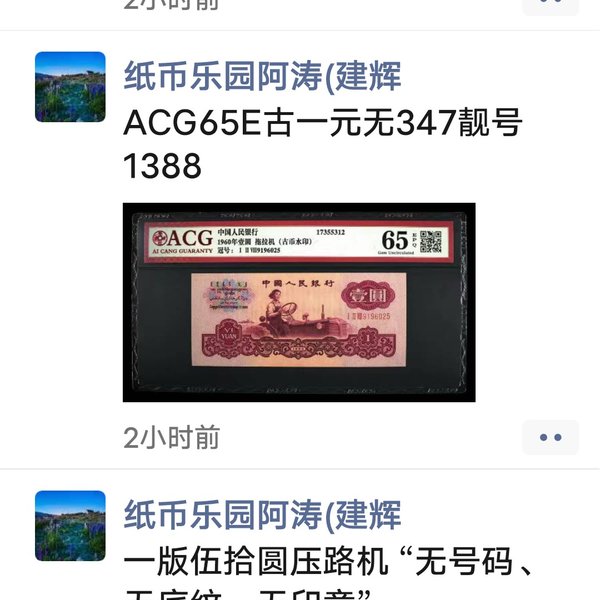Open like/comment menu under the ACG65E post
This screenshot has height=600, width=600.
[x=550, y=437]
